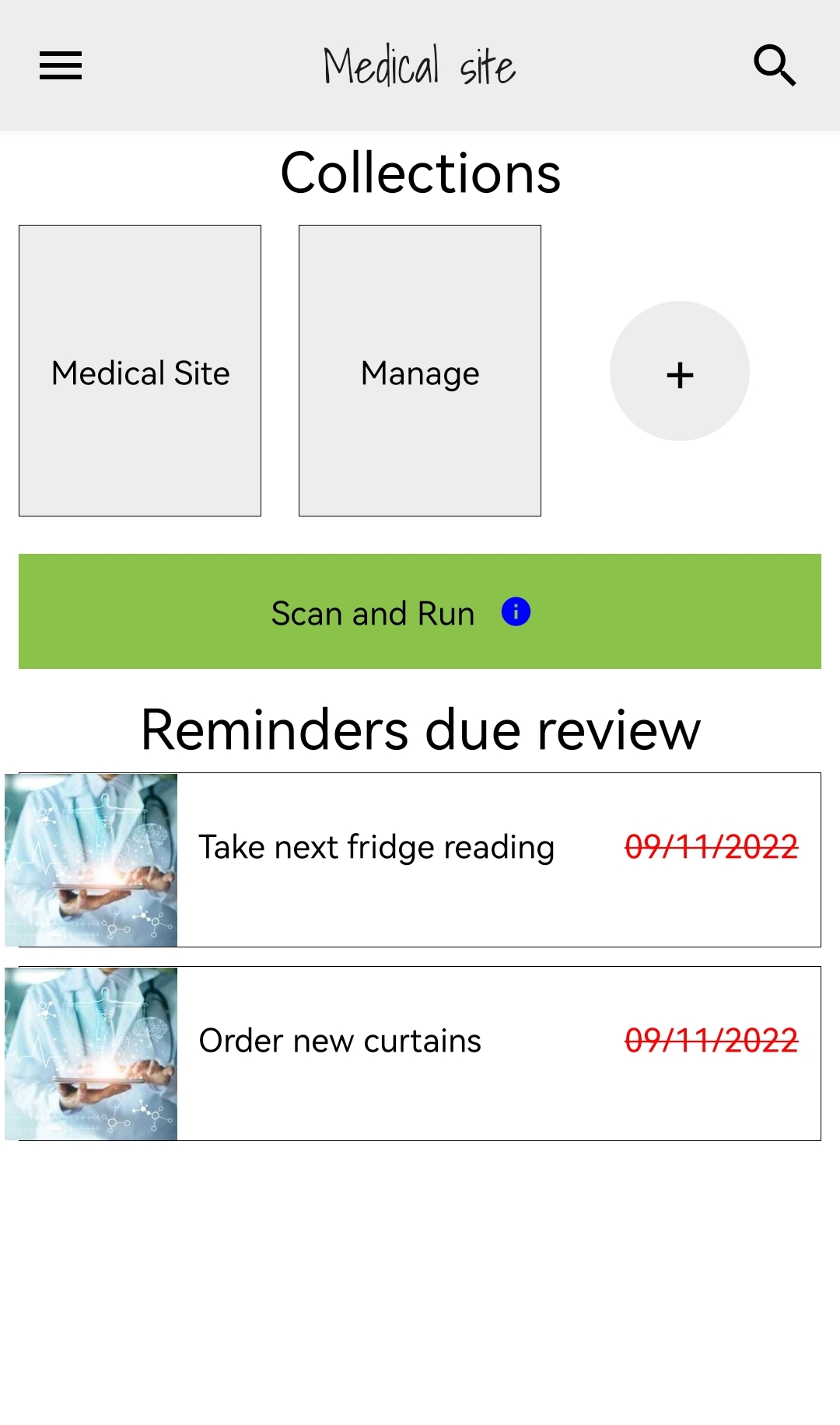The image size is (840, 1425).
Task: Add a new collection with plus button
Action: 680,372
